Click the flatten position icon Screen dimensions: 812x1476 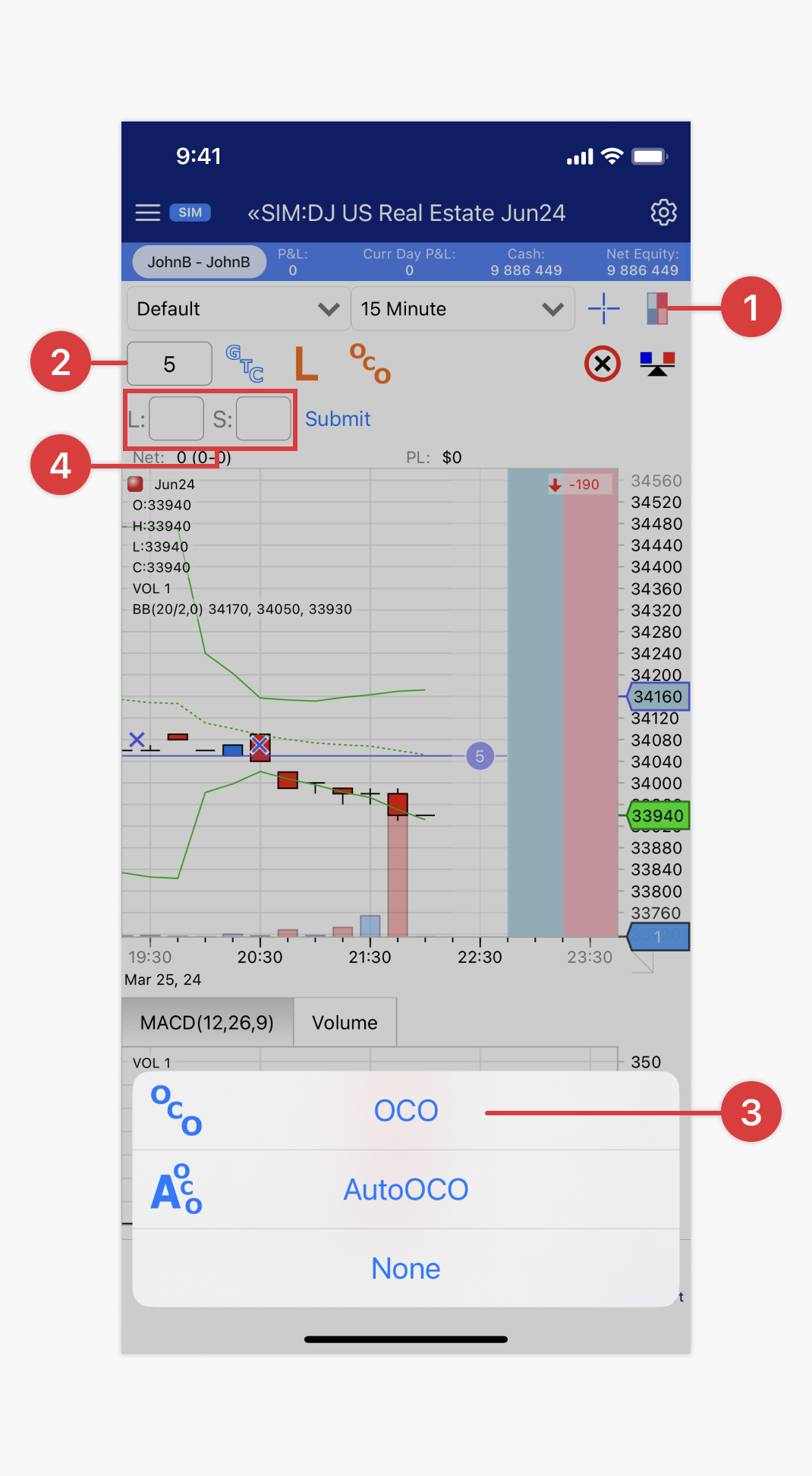click(656, 364)
